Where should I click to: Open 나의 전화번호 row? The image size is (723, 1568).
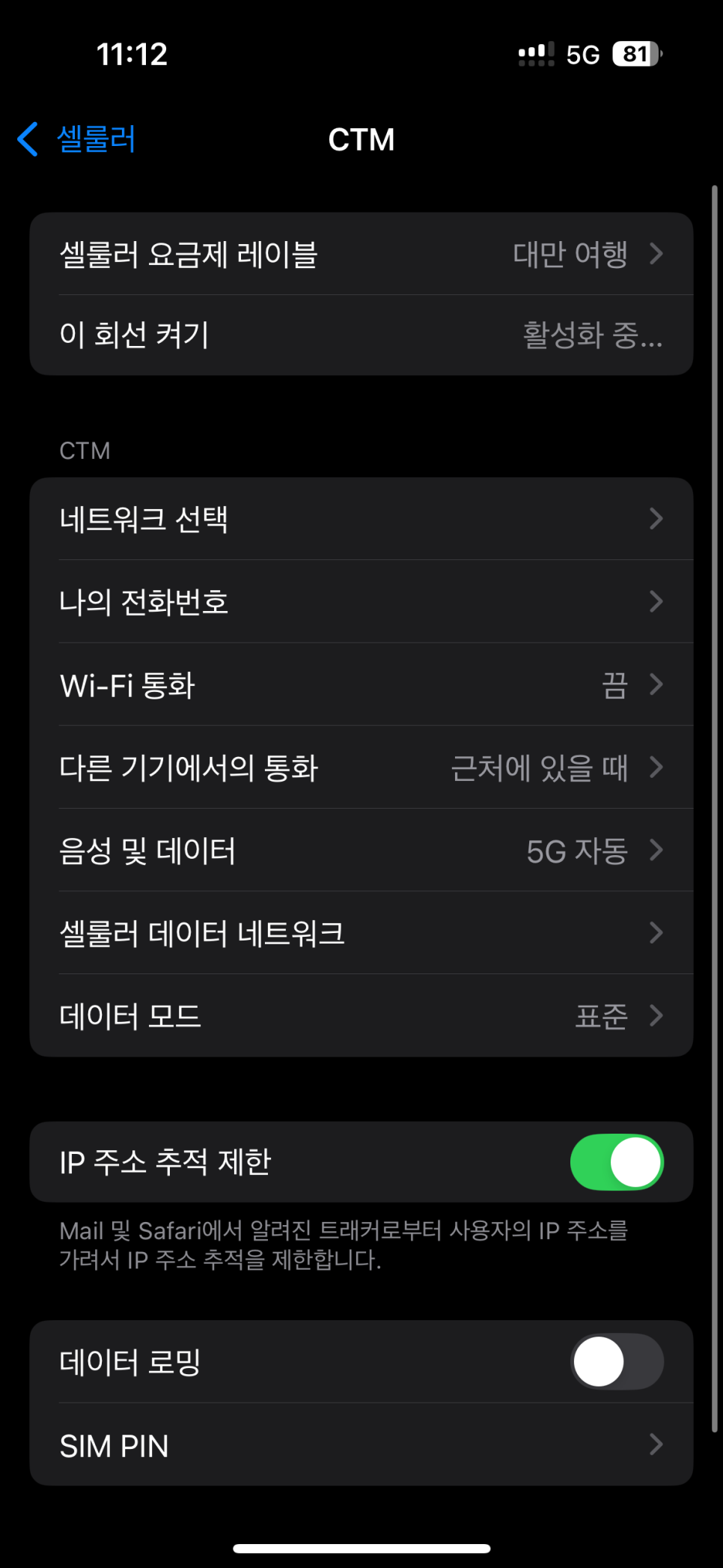[361, 602]
